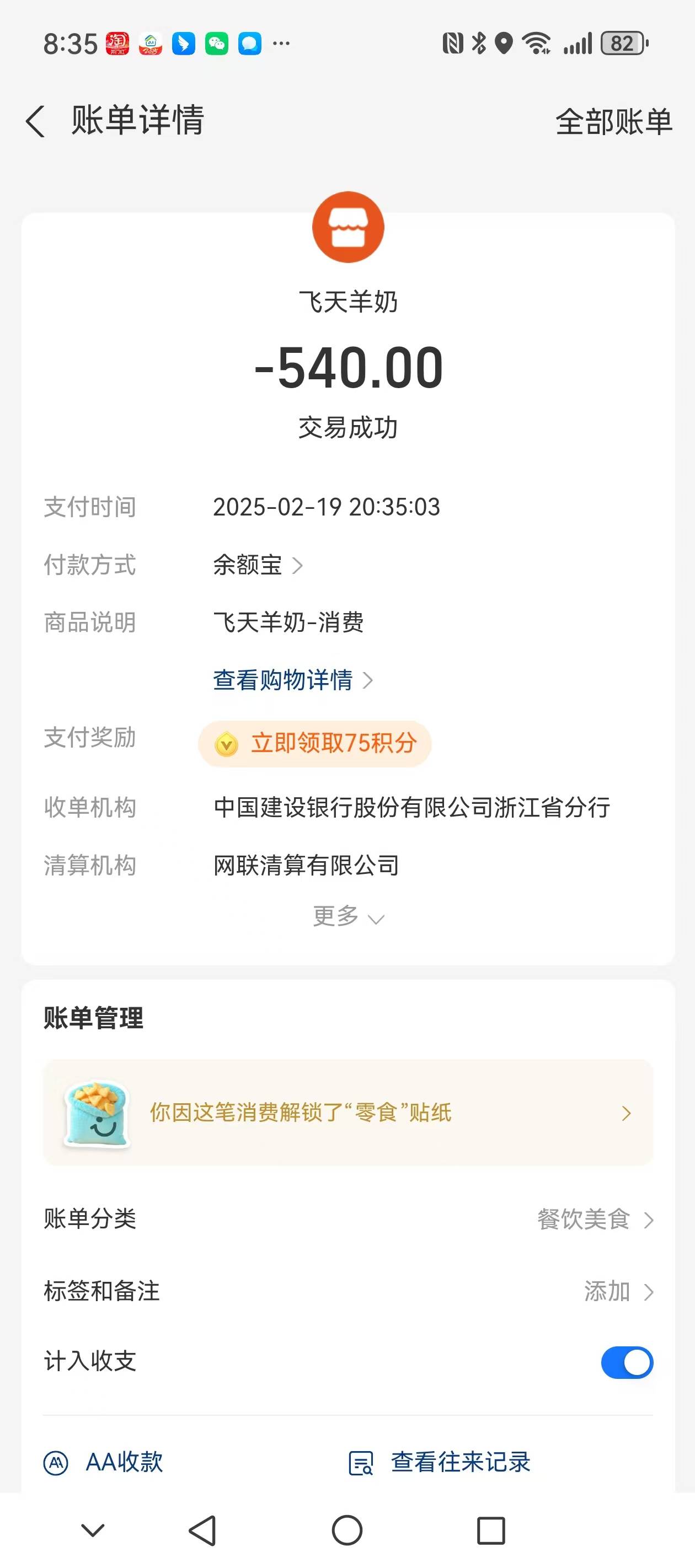Start AA收款 for this bill
695x1568 pixels.
point(105,1462)
